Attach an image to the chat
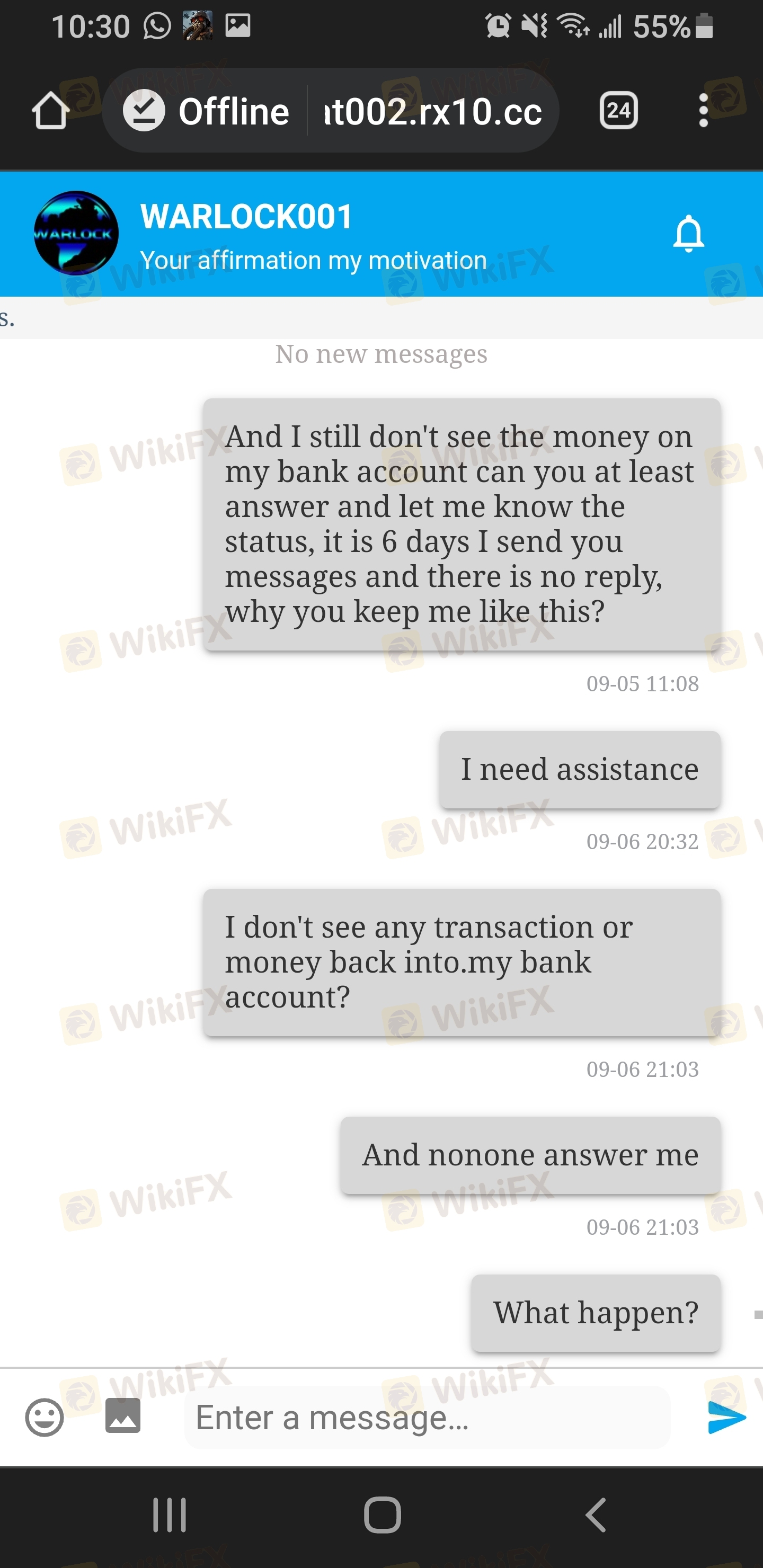Viewport: 763px width, 1568px height. tap(122, 1416)
